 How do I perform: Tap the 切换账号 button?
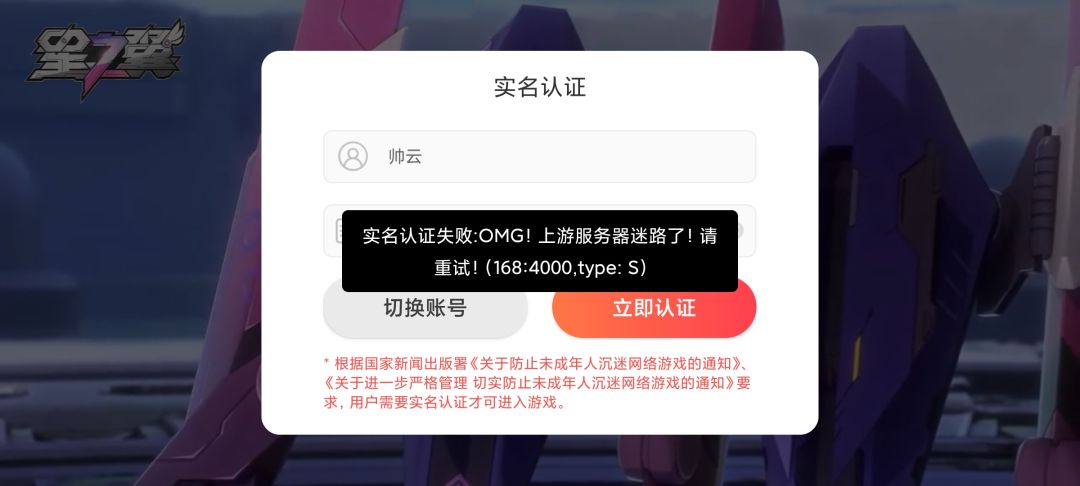[x=426, y=308]
